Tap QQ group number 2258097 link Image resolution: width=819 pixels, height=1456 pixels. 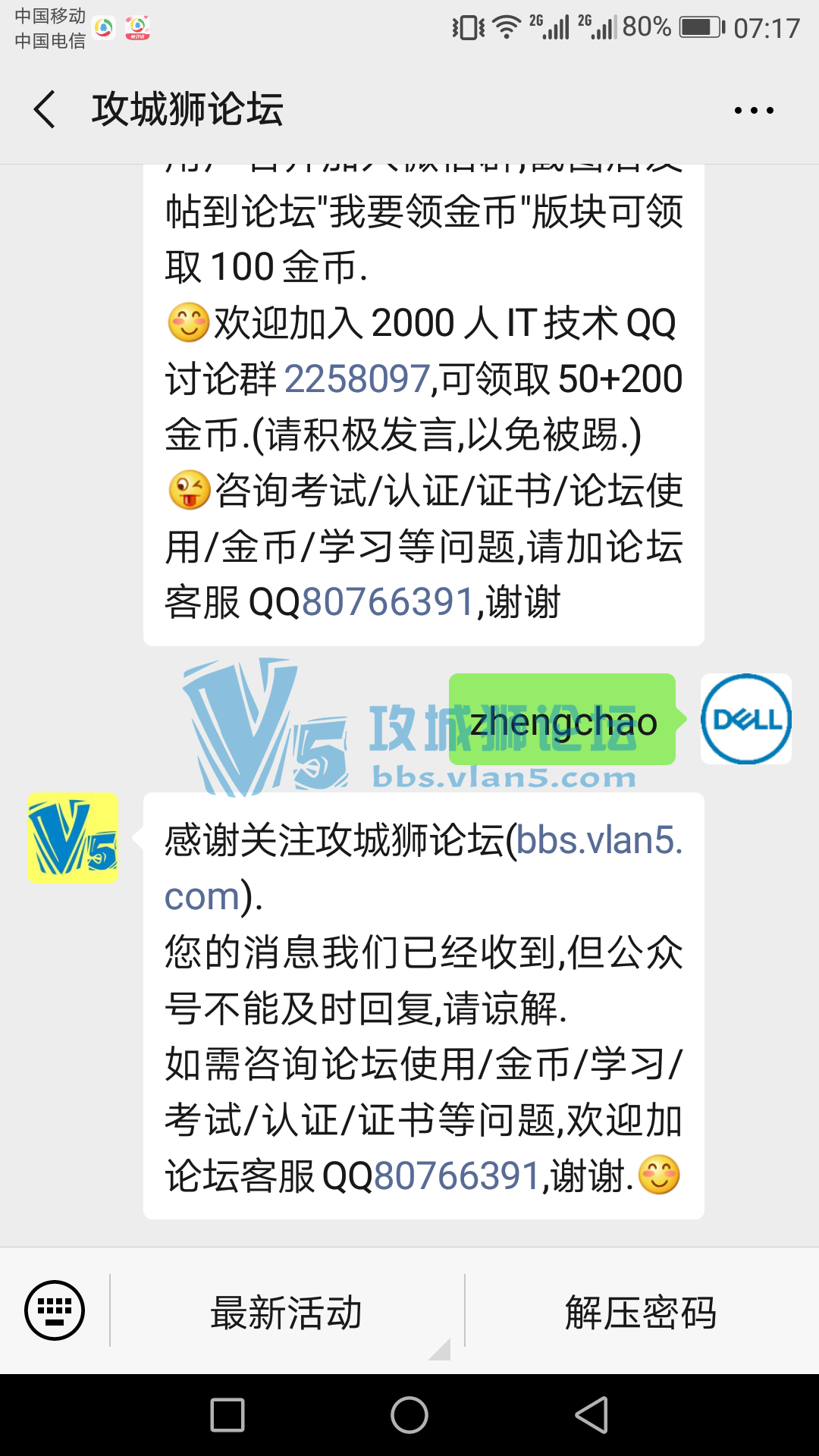tap(357, 379)
